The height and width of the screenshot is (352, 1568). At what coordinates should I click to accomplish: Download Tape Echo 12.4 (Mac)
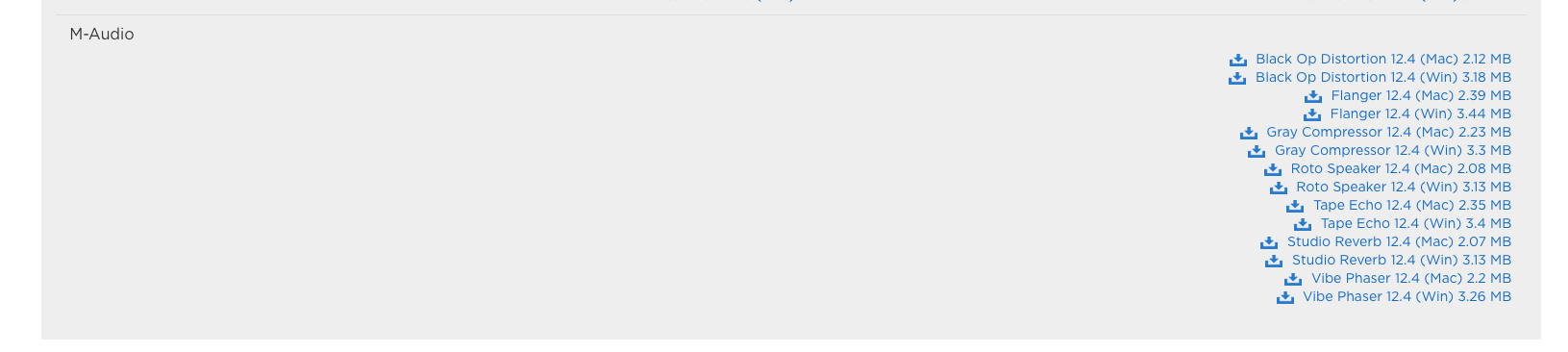click(1399, 205)
